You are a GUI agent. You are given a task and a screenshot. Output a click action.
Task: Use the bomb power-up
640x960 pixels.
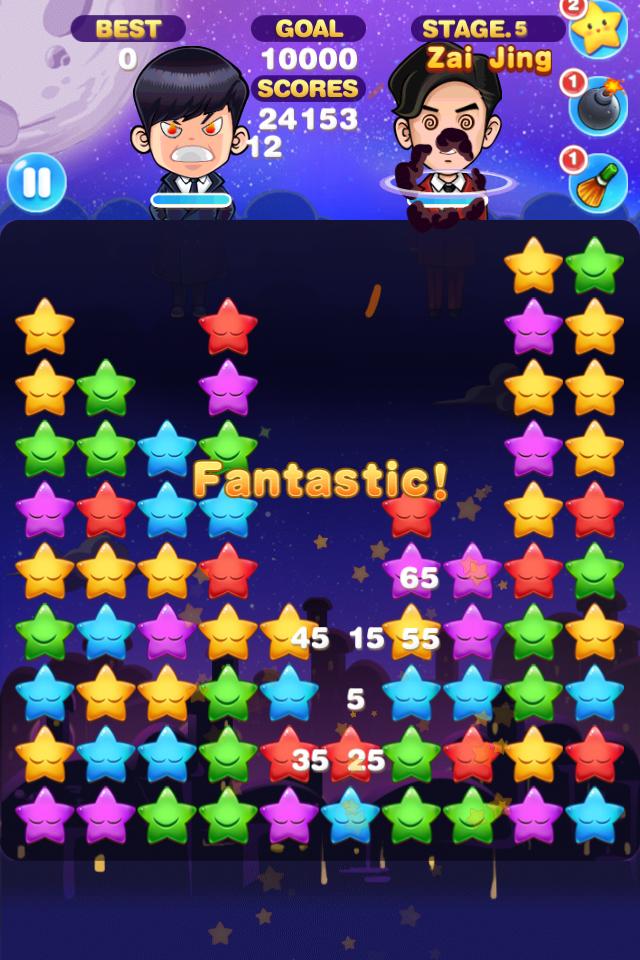point(599,106)
